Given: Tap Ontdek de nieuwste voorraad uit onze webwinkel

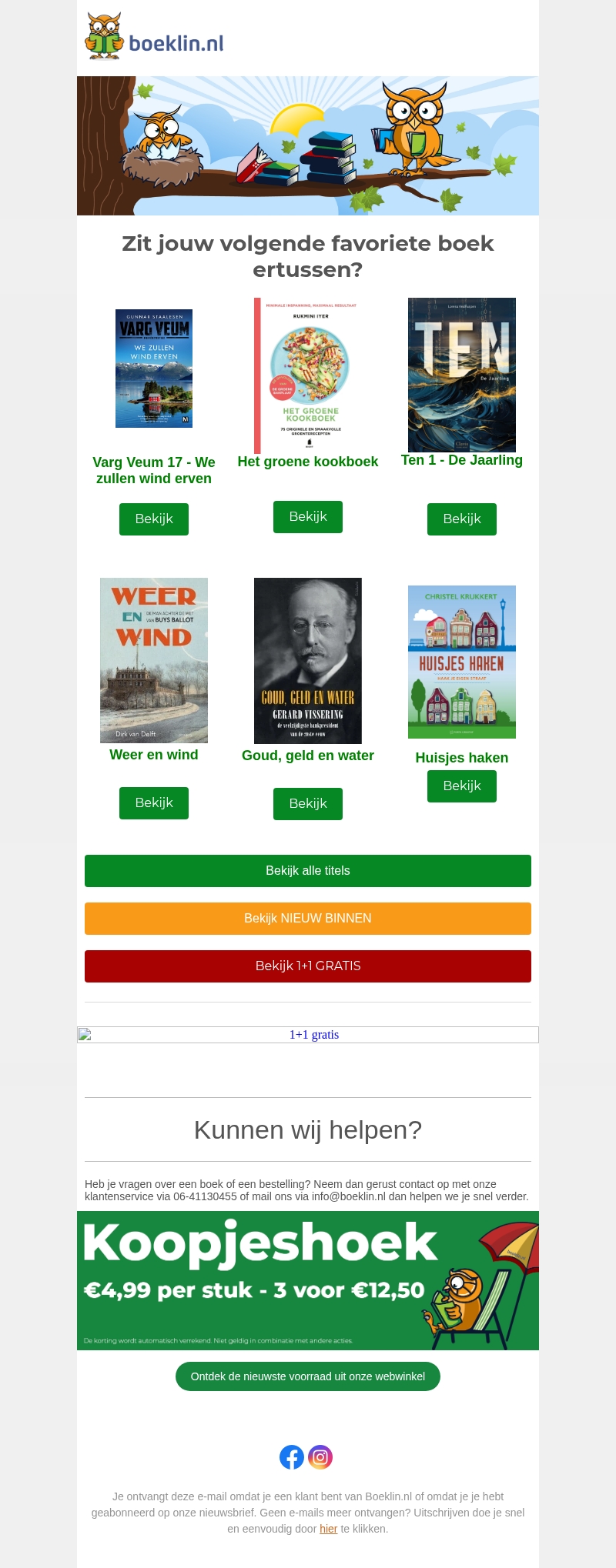Looking at the screenshot, I should 308,1376.
